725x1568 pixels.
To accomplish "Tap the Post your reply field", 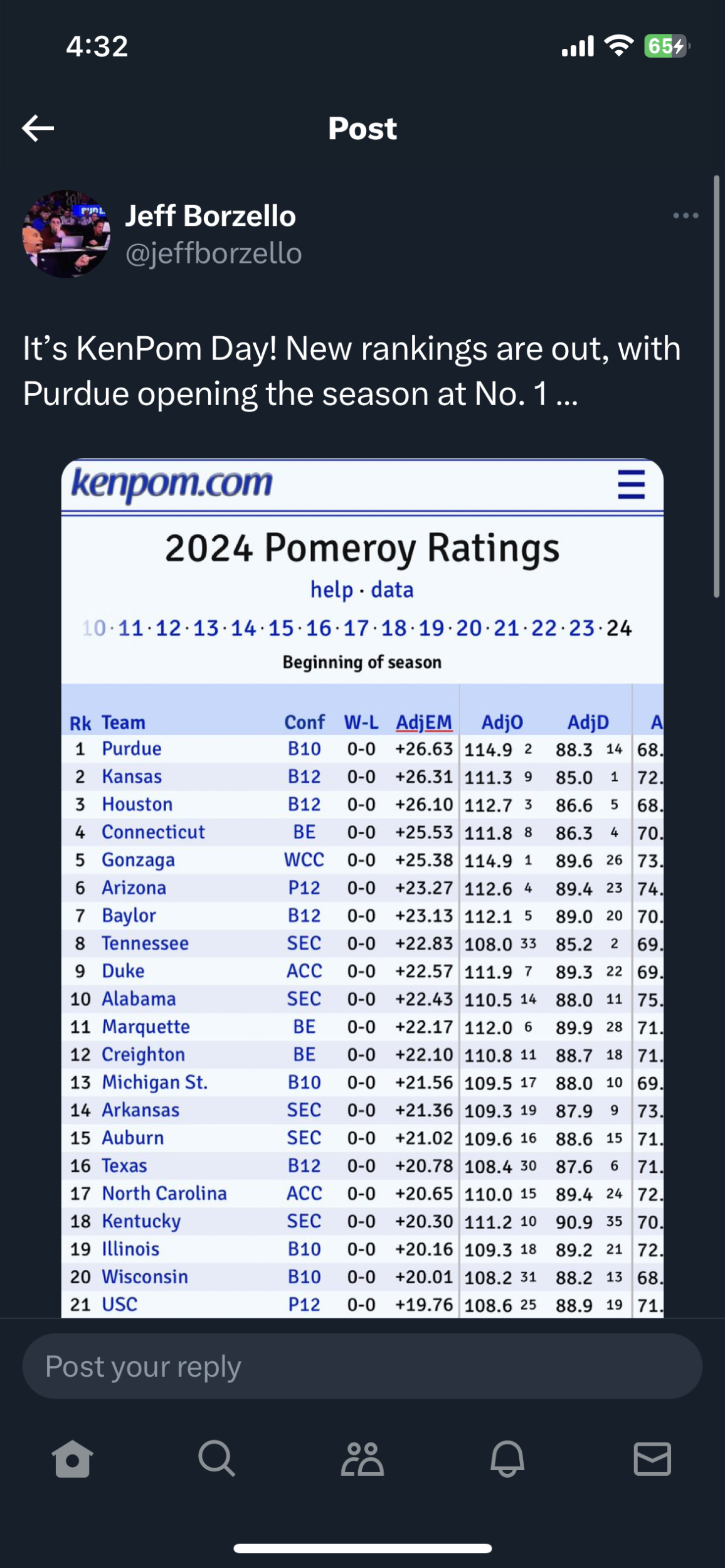I will point(362,1367).
